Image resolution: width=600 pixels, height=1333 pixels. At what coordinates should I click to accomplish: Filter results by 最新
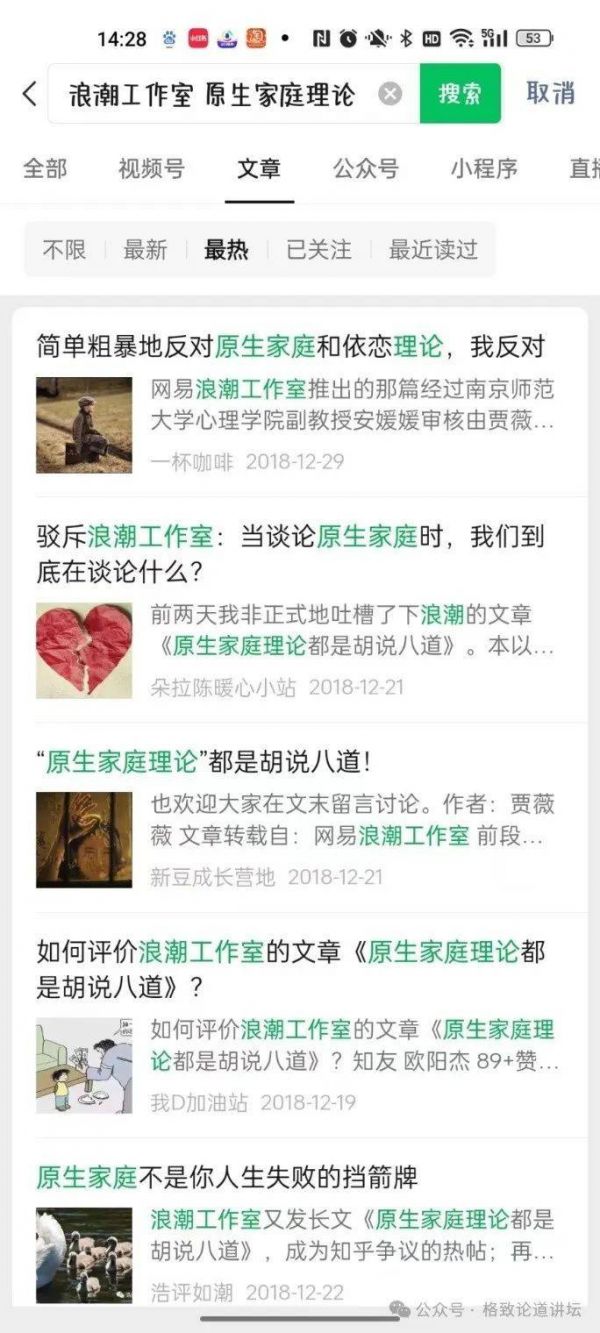pos(146,249)
